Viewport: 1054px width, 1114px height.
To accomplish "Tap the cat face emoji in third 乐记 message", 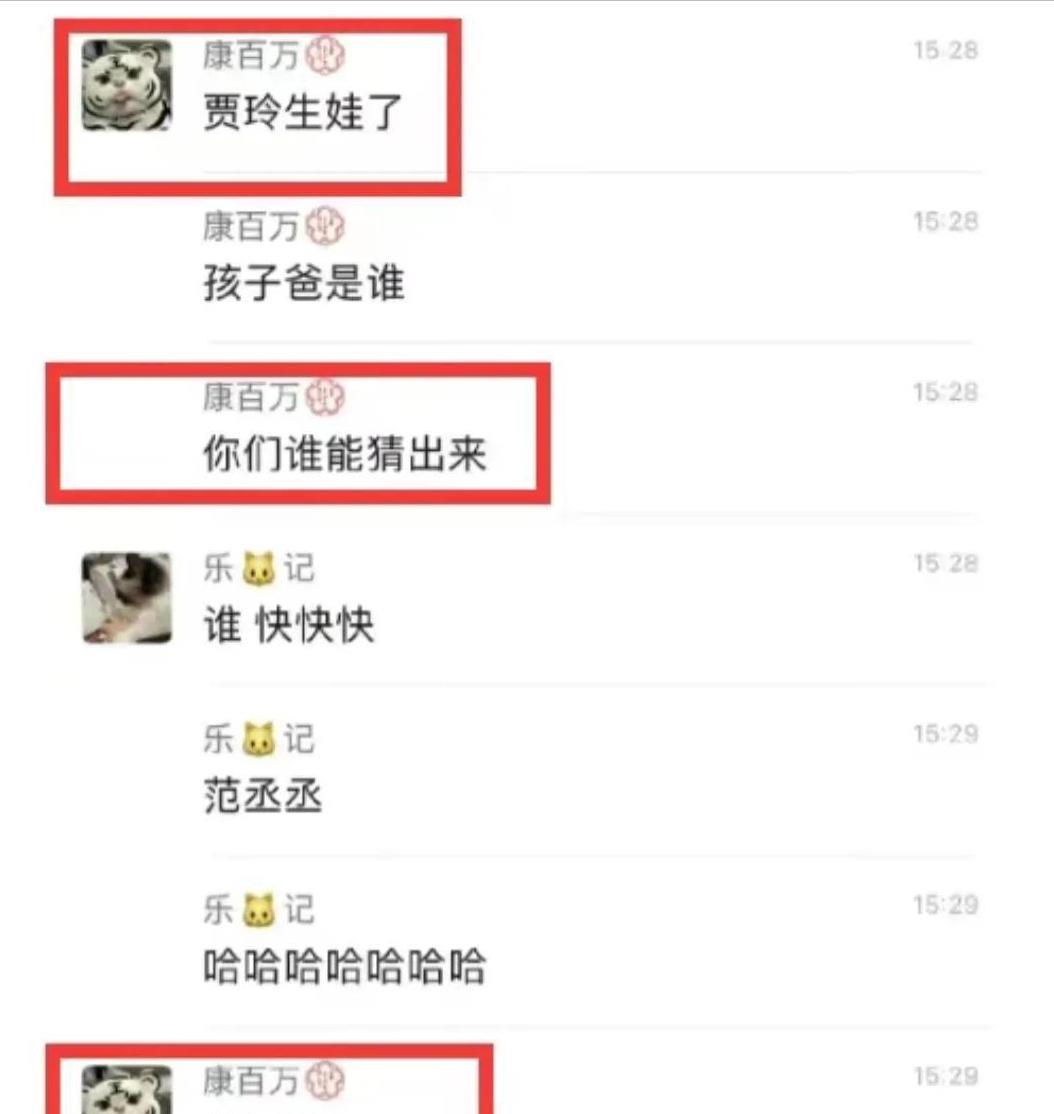I will pyautogui.click(x=258, y=908).
